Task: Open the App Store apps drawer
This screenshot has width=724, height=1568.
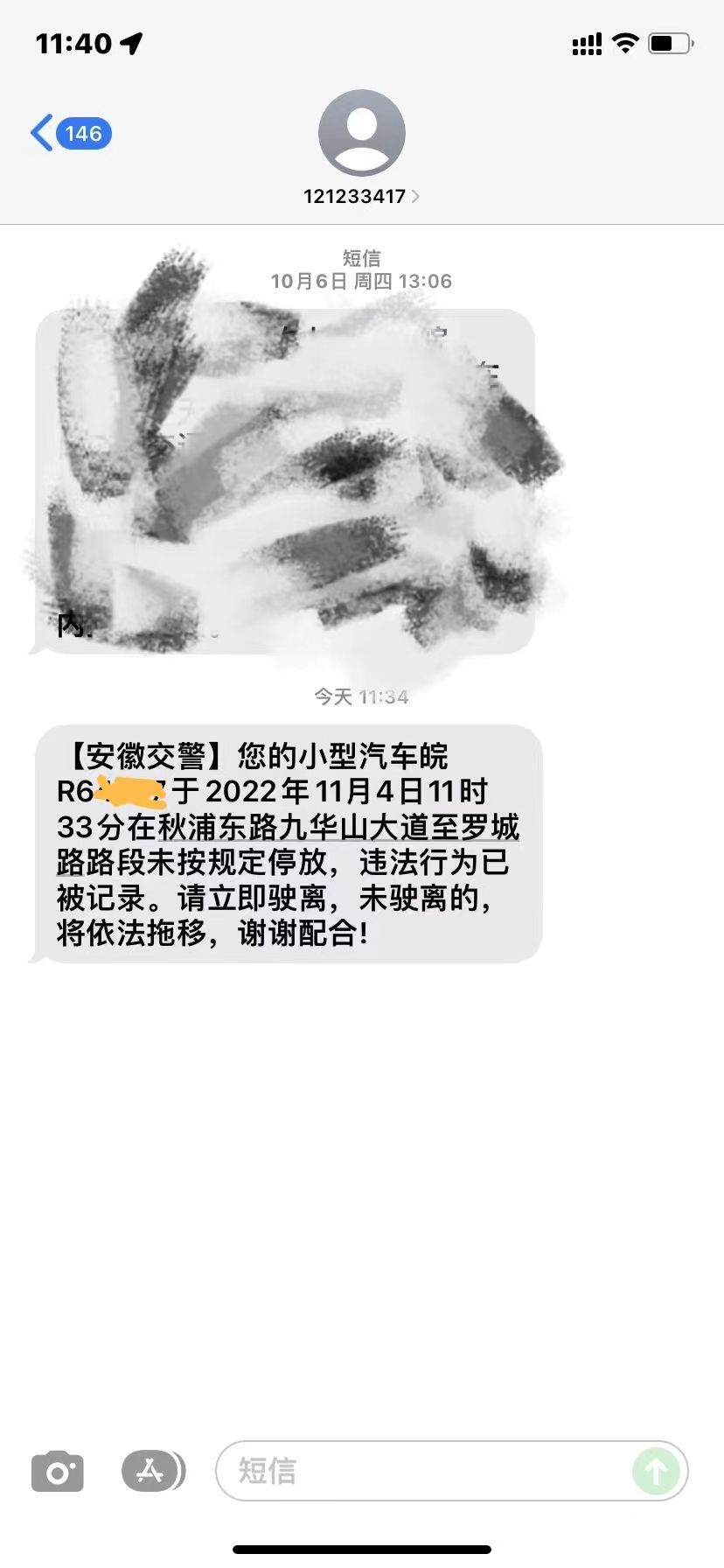Action: coord(152,1471)
